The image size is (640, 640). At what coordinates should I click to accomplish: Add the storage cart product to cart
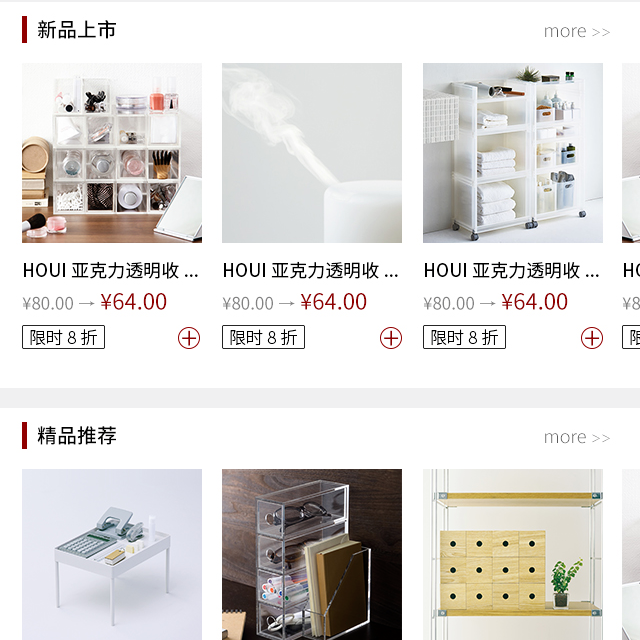[592, 338]
